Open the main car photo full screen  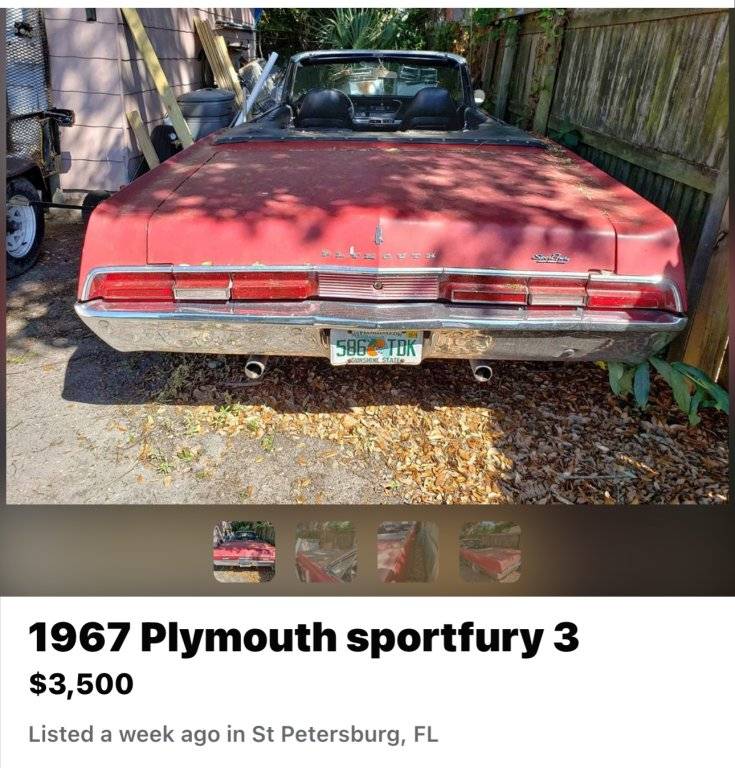click(367, 255)
